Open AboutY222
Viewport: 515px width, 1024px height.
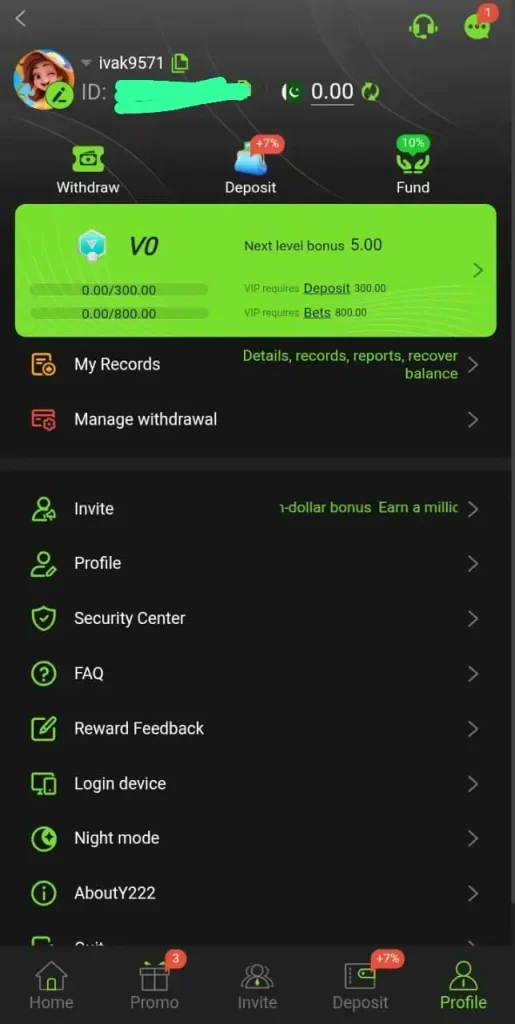pos(256,893)
